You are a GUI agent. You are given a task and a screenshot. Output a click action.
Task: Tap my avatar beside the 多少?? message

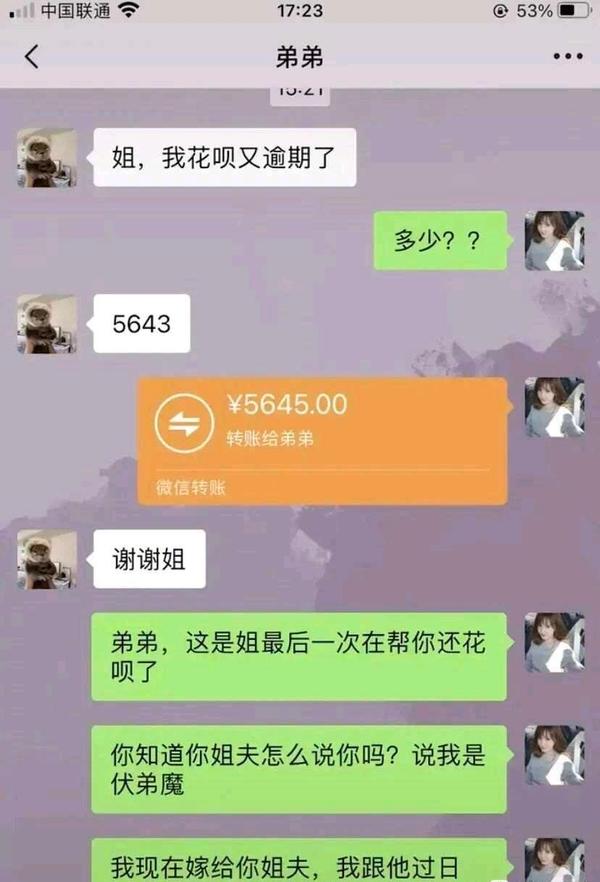tap(554, 241)
